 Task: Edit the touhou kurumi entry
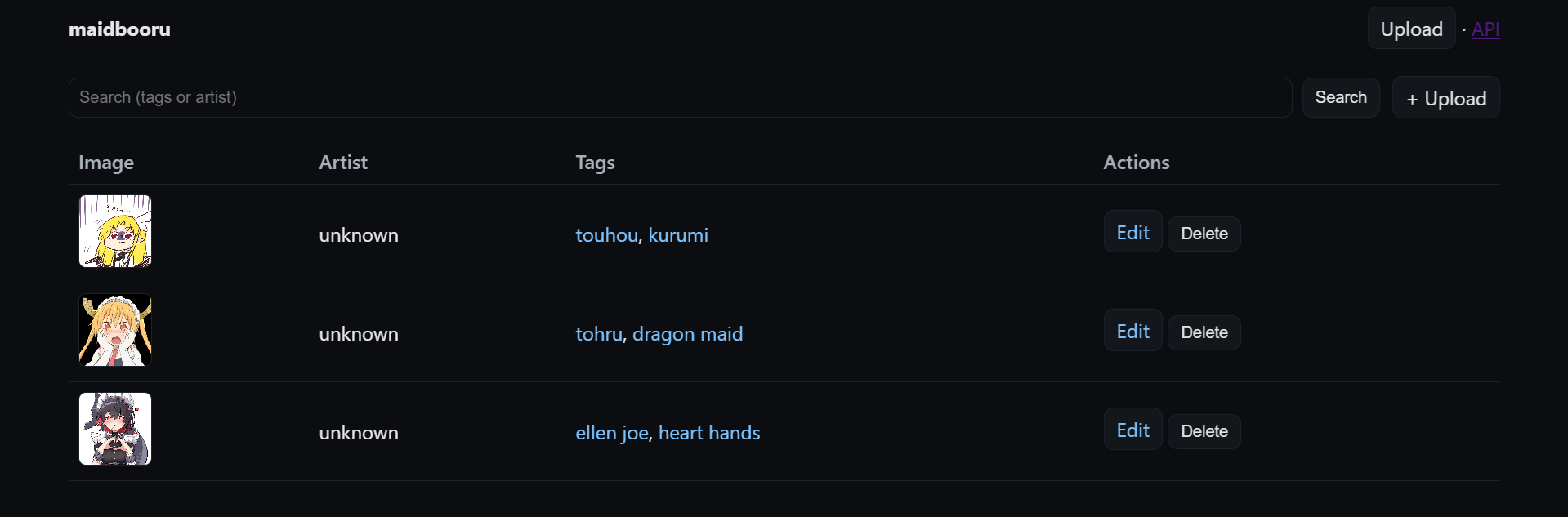pos(1132,232)
